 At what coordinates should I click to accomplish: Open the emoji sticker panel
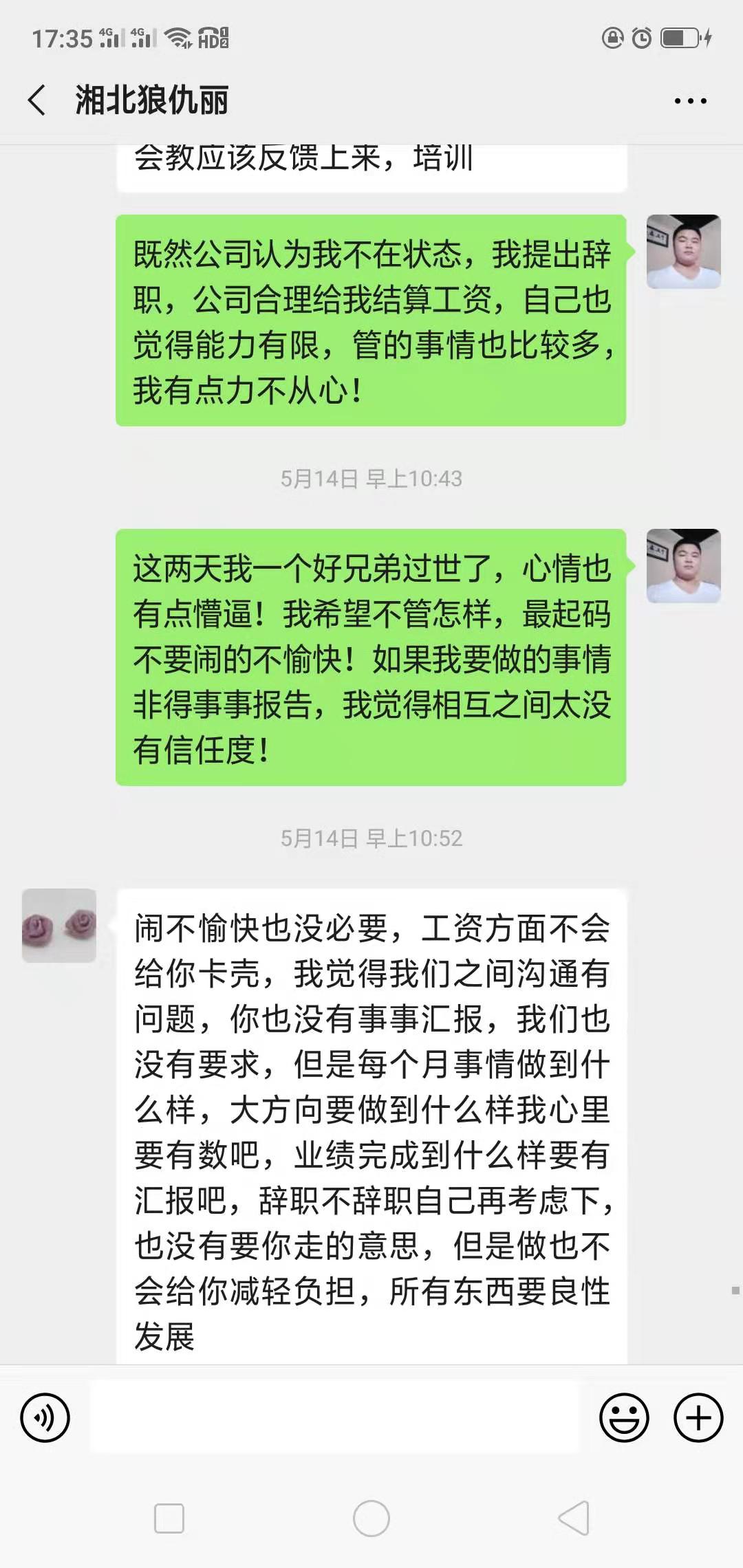coord(624,1418)
